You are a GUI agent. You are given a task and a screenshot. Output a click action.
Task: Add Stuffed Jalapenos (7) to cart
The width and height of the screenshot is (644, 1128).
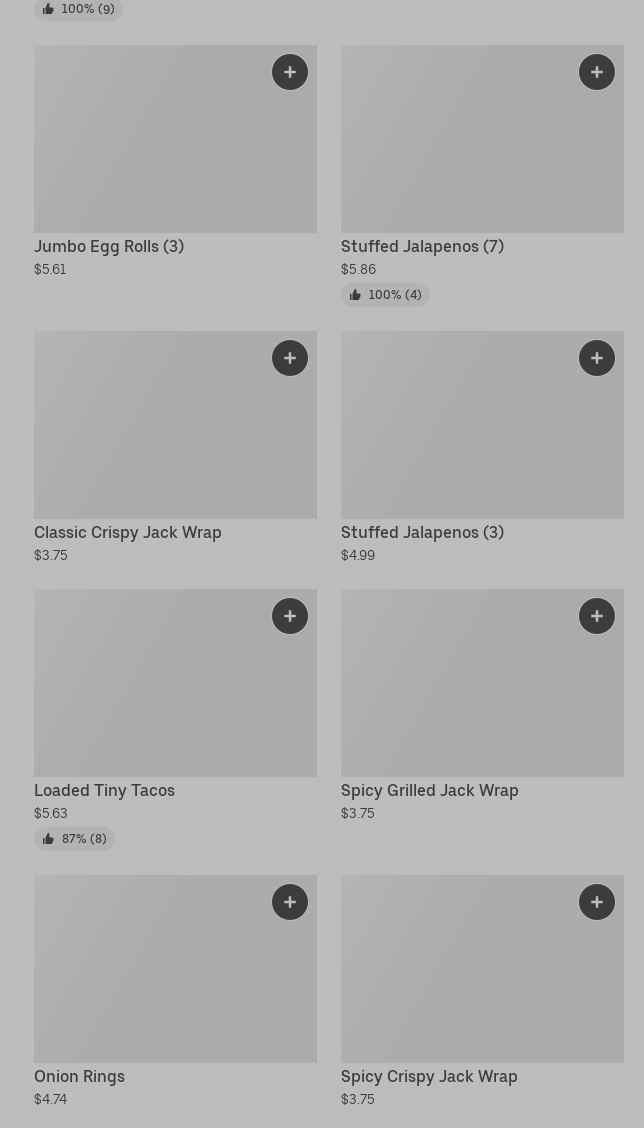(x=597, y=72)
